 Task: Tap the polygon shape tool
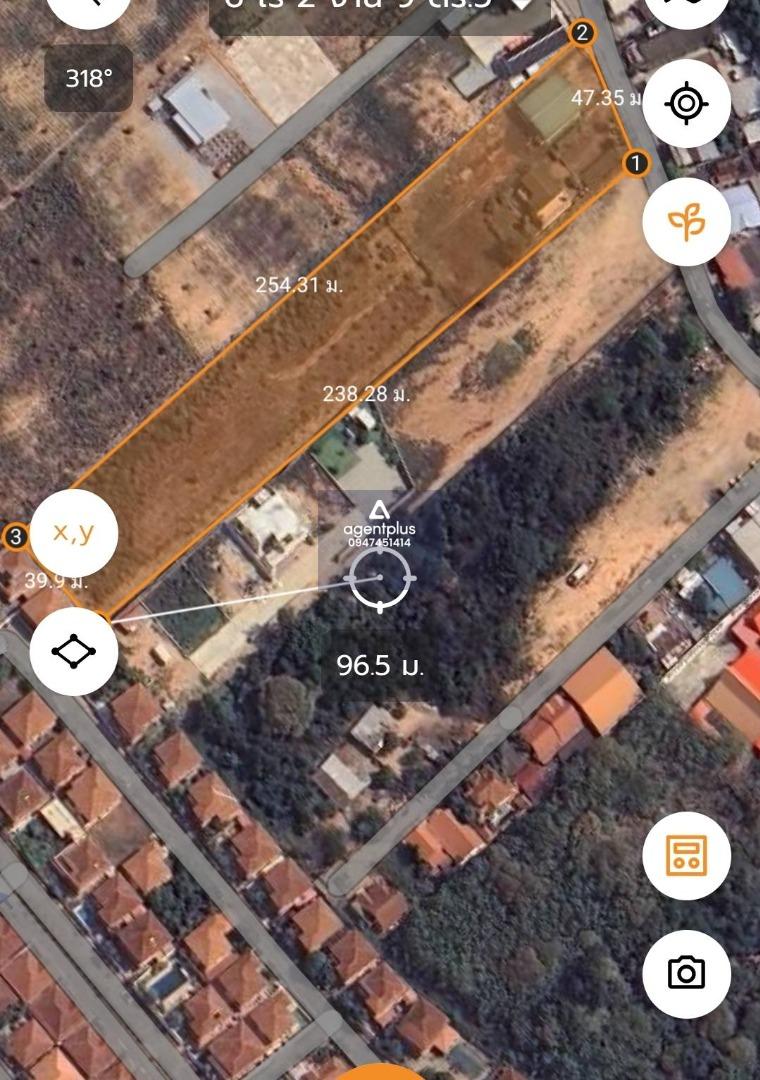pos(74,652)
